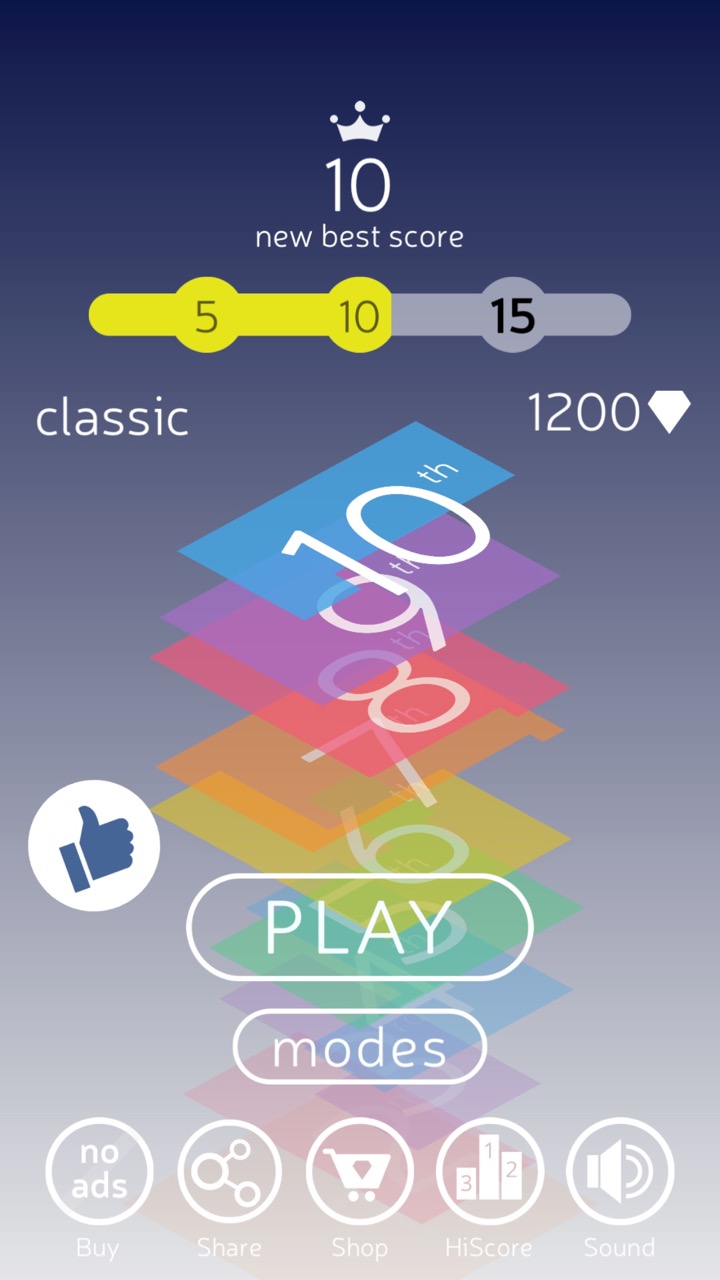Tap the thumbs-up like button
This screenshot has height=1280, width=720.
tap(94, 845)
